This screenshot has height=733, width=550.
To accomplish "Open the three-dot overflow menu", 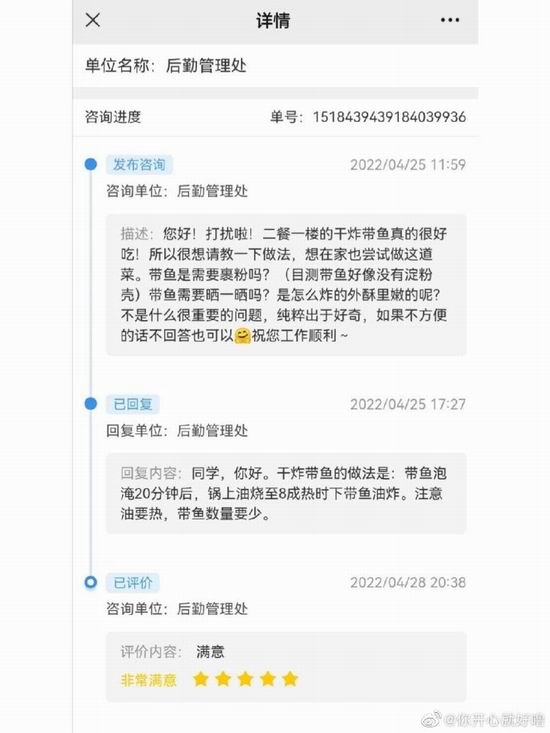I will coord(450,20).
